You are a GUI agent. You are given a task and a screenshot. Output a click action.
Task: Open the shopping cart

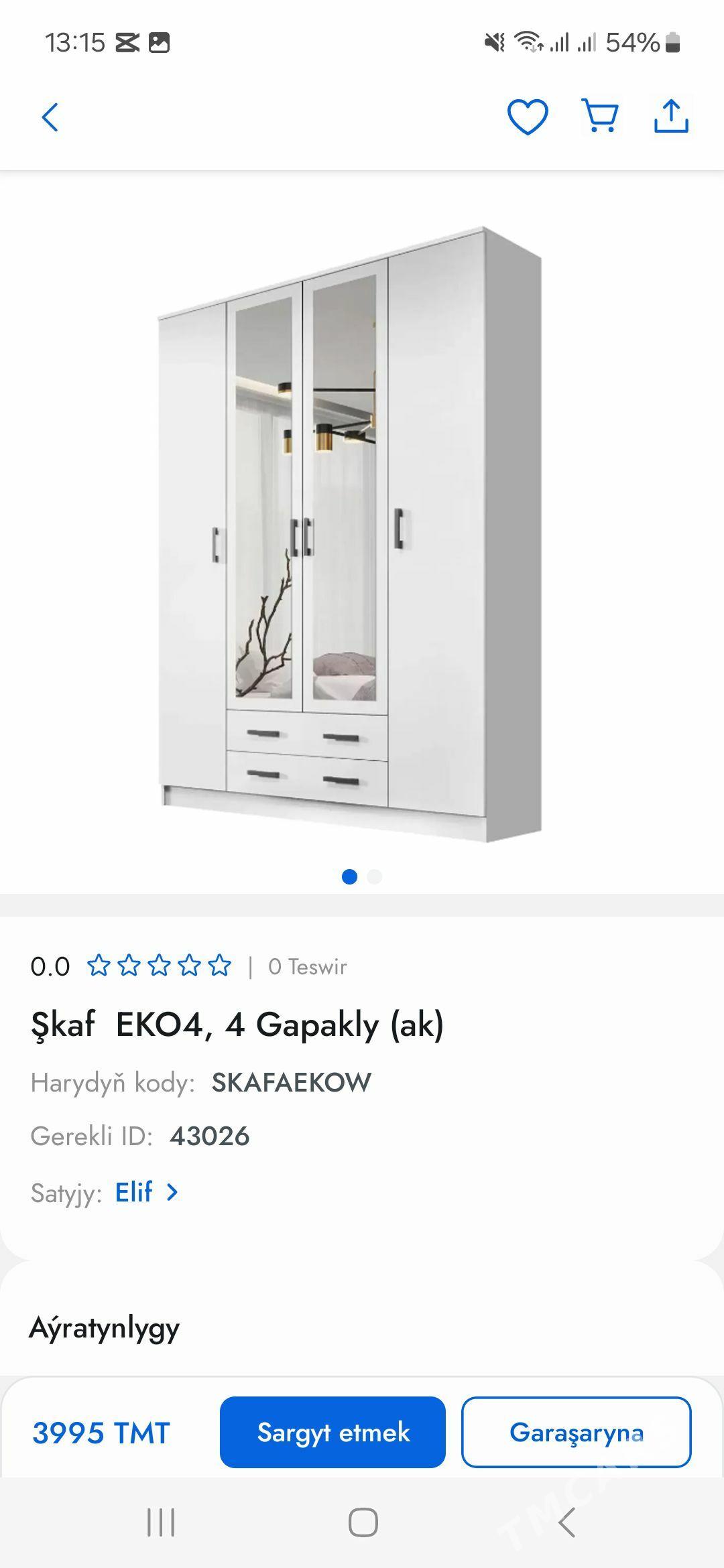[x=600, y=117]
